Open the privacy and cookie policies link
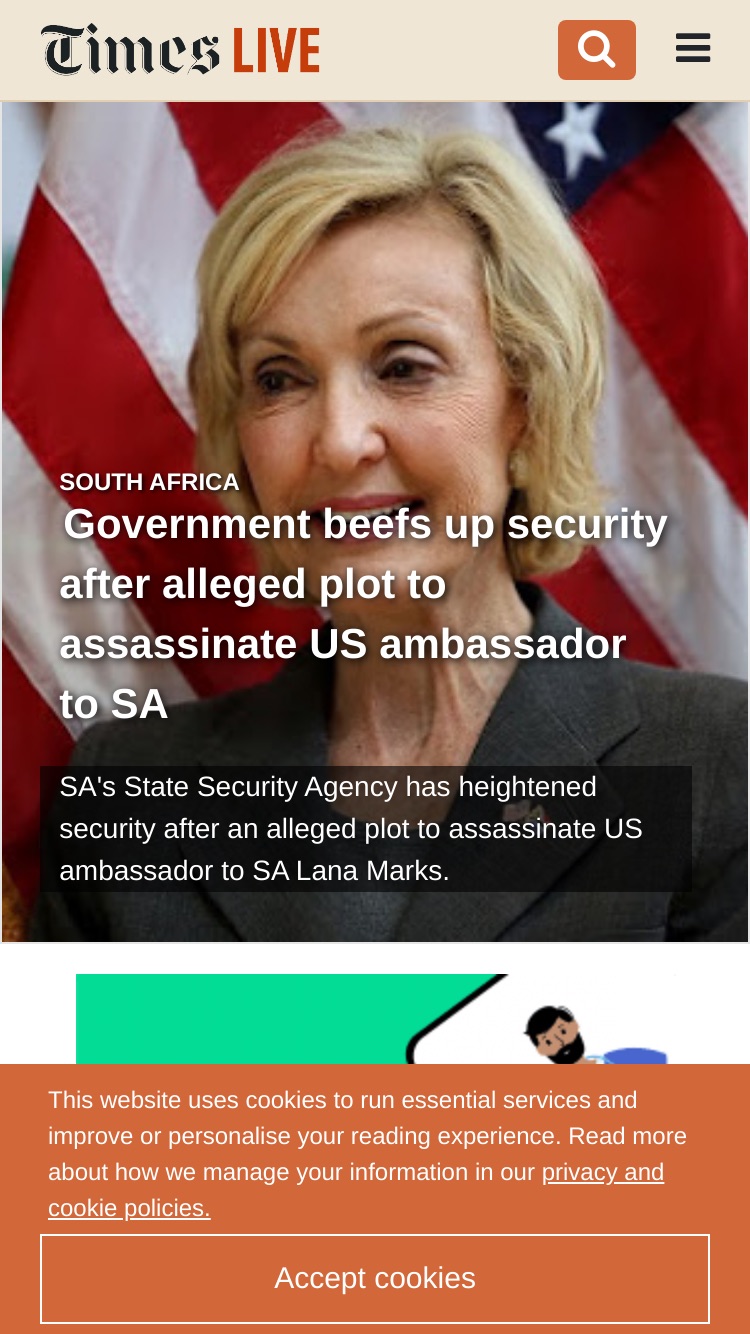The image size is (750, 1334). click(x=356, y=1190)
